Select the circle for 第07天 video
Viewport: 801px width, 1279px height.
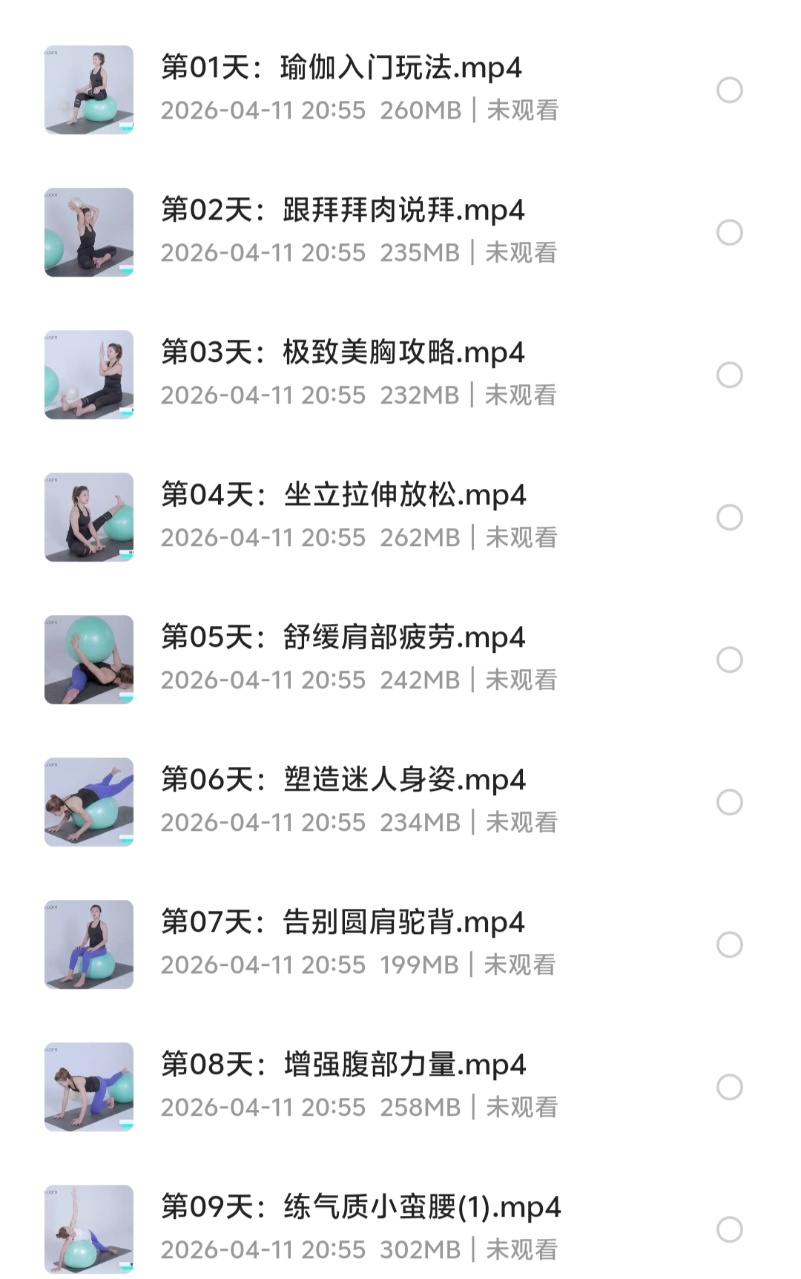click(x=730, y=945)
